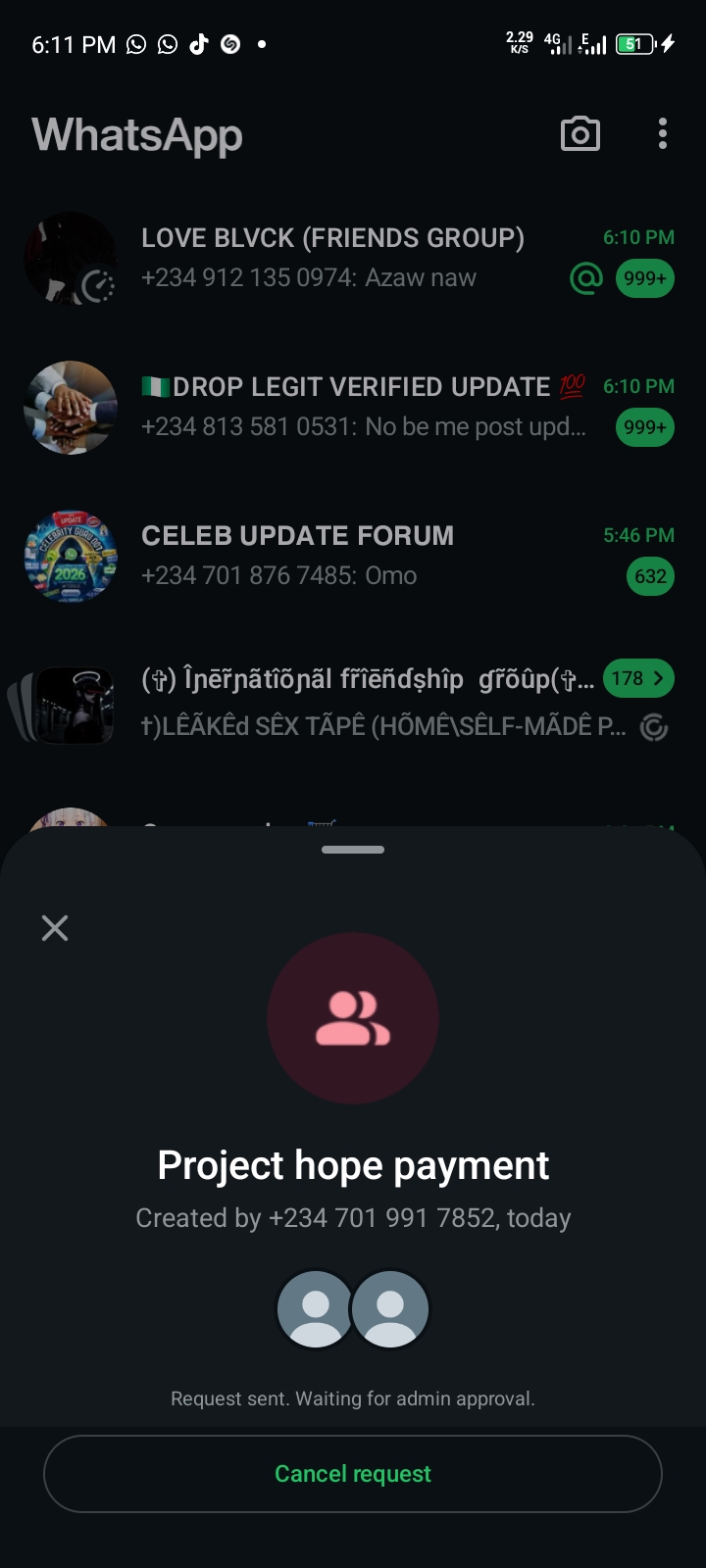
Task: Open the Înẽřnãtîõnãl frîẽñdshîp group community
Action: (x=368, y=679)
